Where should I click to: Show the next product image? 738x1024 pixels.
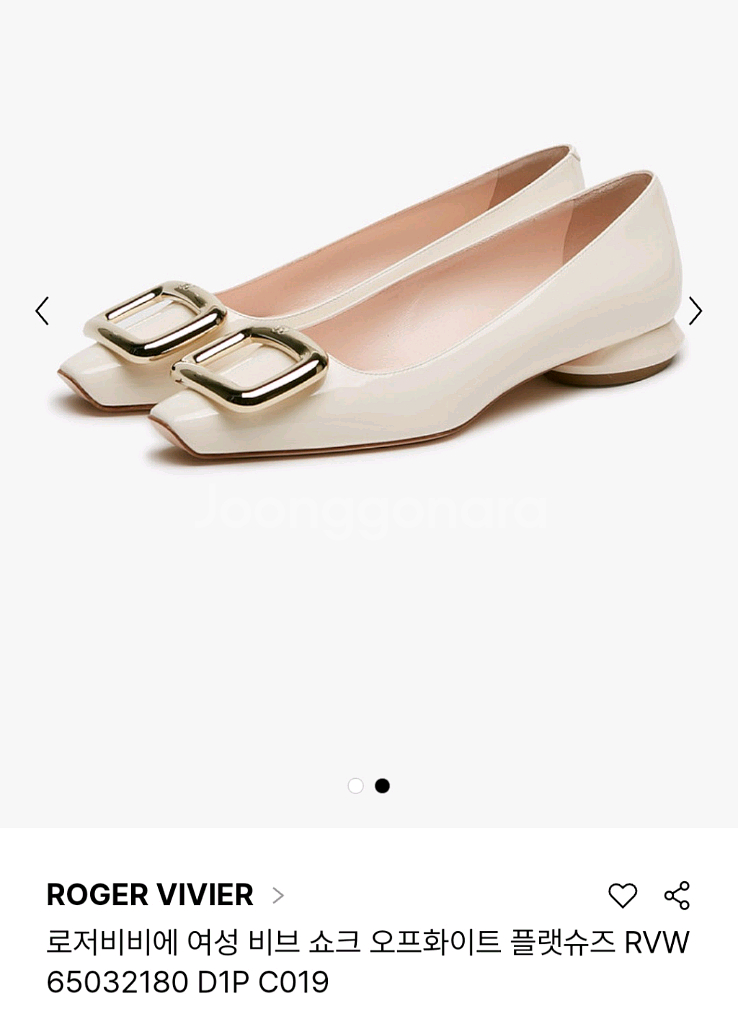click(x=695, y=311)
